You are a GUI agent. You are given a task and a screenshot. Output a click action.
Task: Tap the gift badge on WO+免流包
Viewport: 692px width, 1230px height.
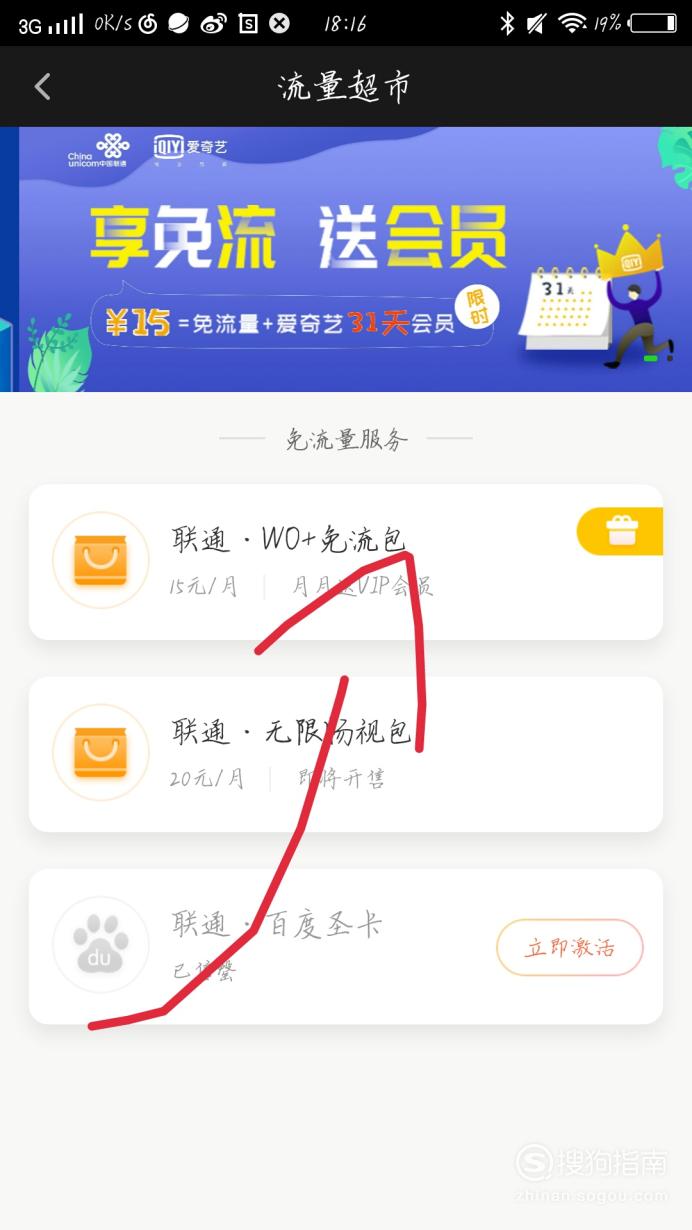620,531
